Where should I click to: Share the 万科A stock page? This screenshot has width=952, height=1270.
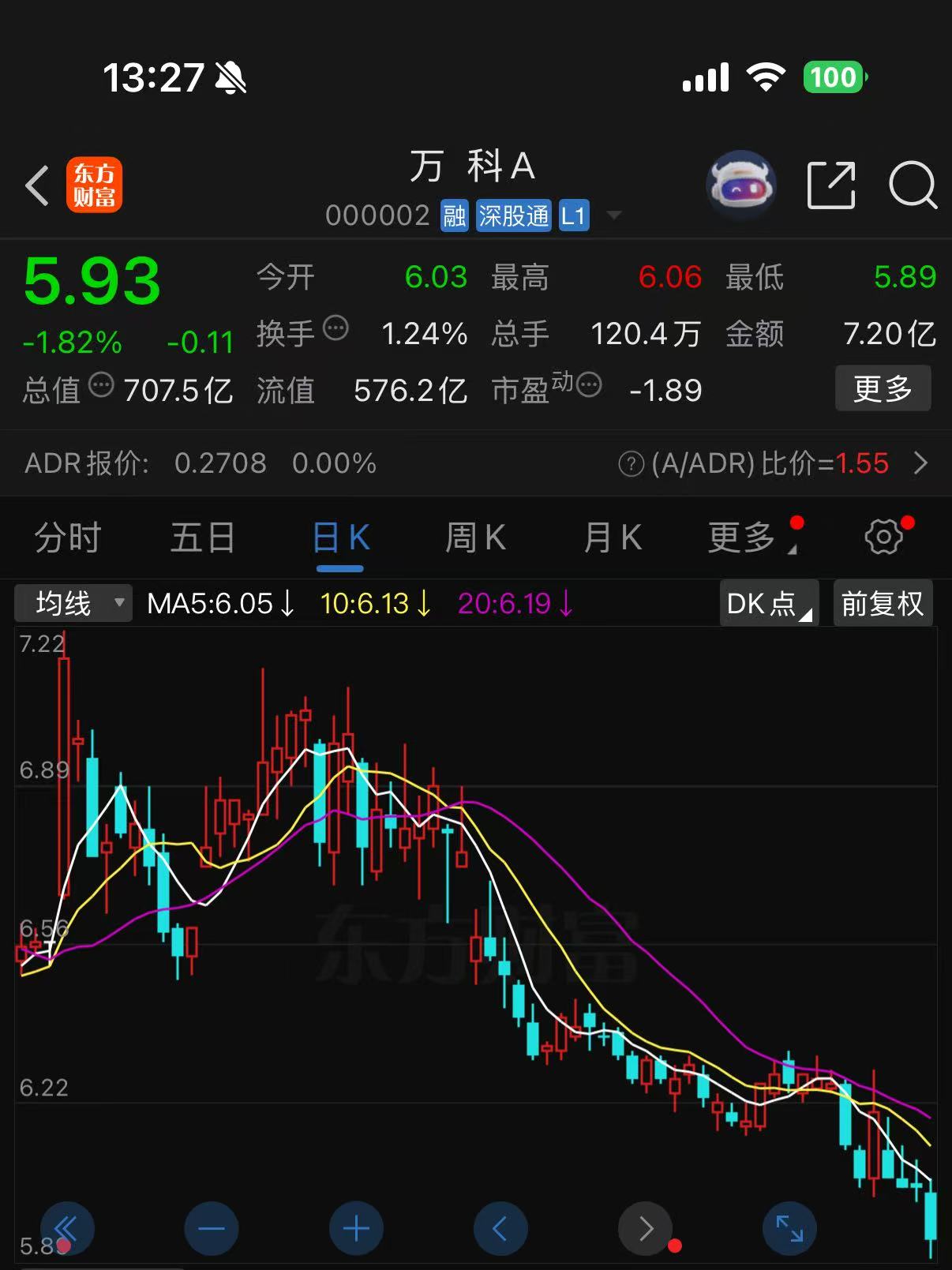pos(830,184)
